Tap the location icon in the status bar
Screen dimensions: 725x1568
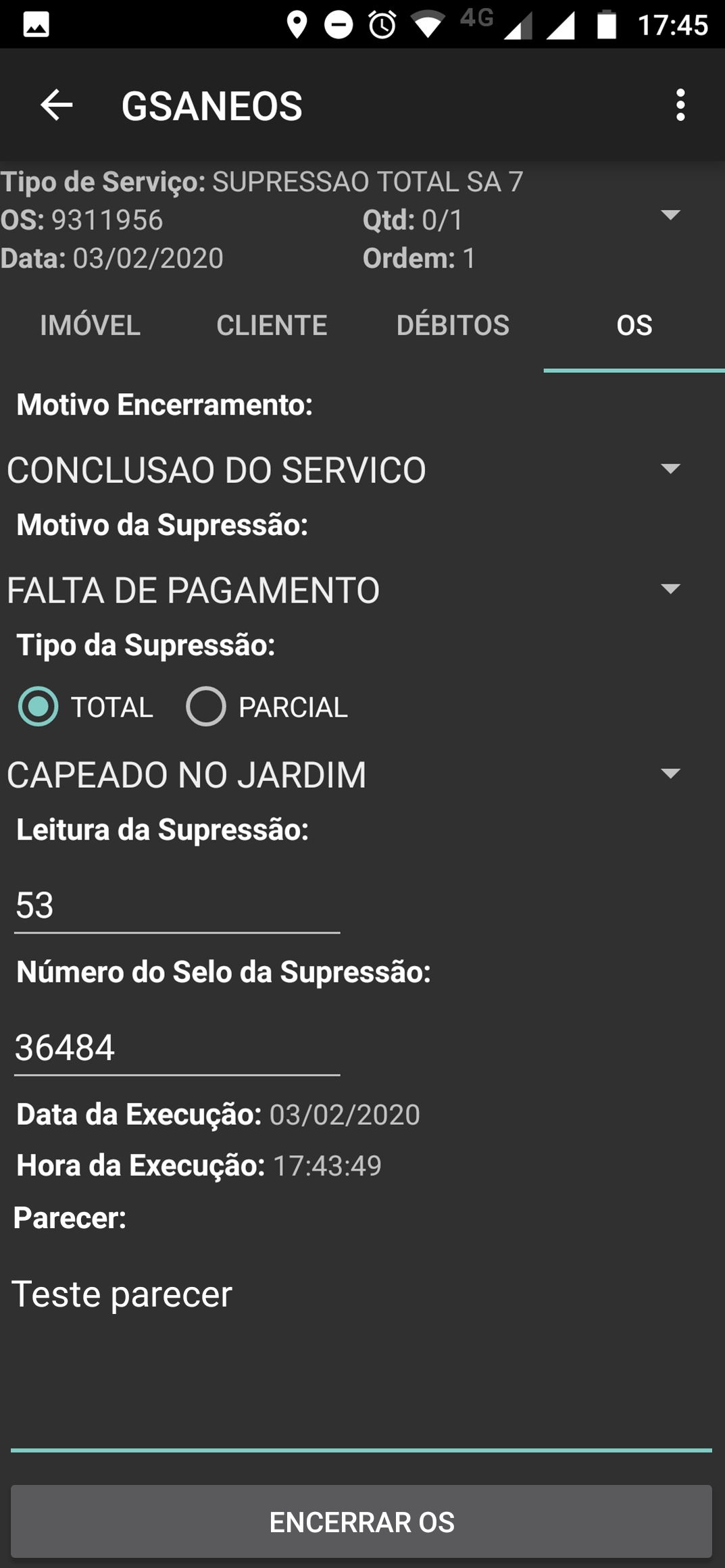(297, 26)
